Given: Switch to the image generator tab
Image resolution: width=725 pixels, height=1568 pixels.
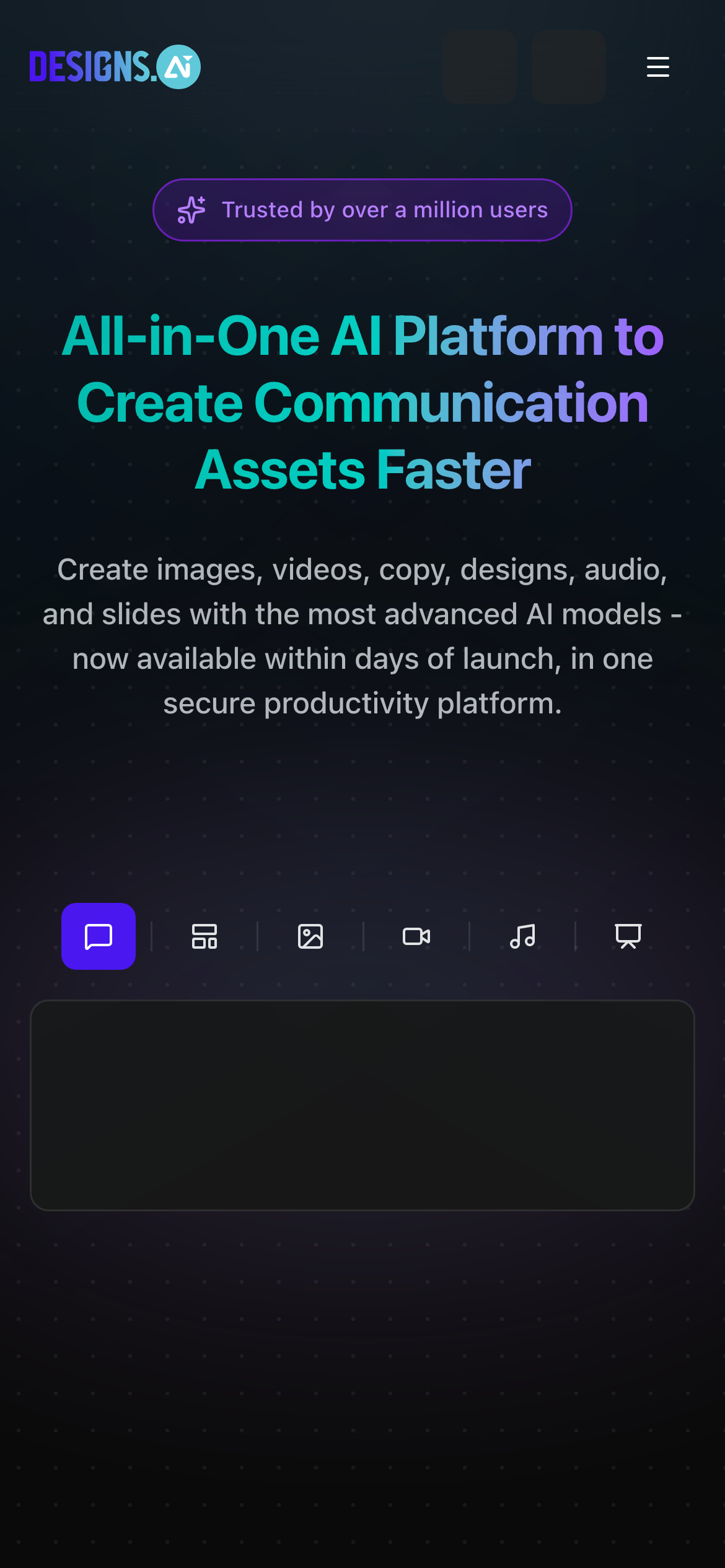Looking at the screenshot, I should tap(310, 936).
